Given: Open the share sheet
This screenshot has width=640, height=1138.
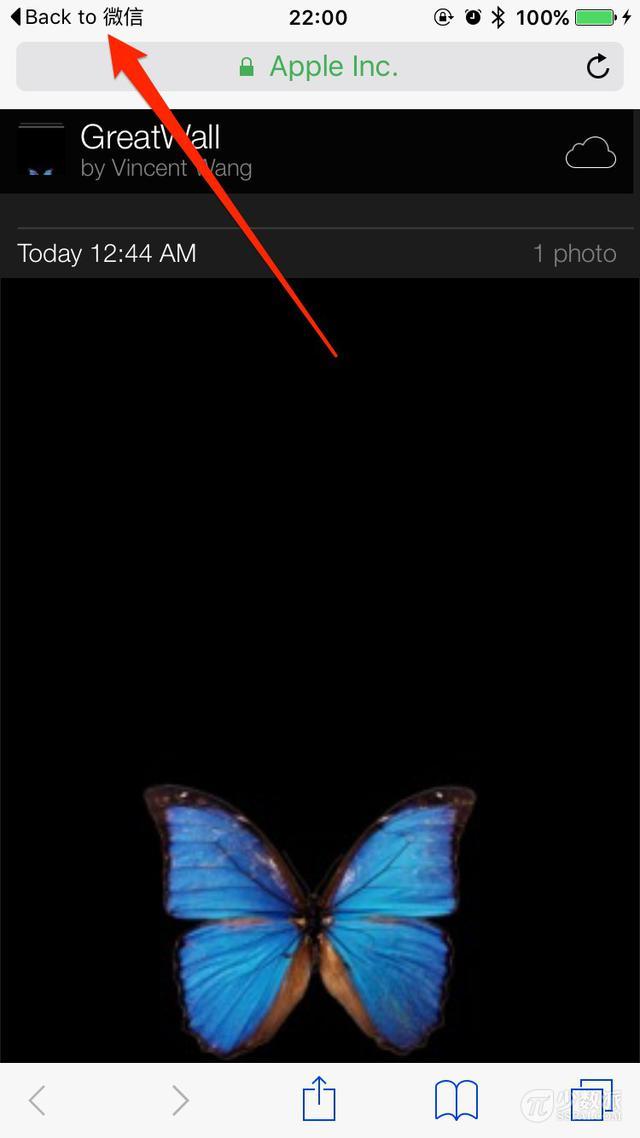Looking at the screenshot, I should point(319,1099).
